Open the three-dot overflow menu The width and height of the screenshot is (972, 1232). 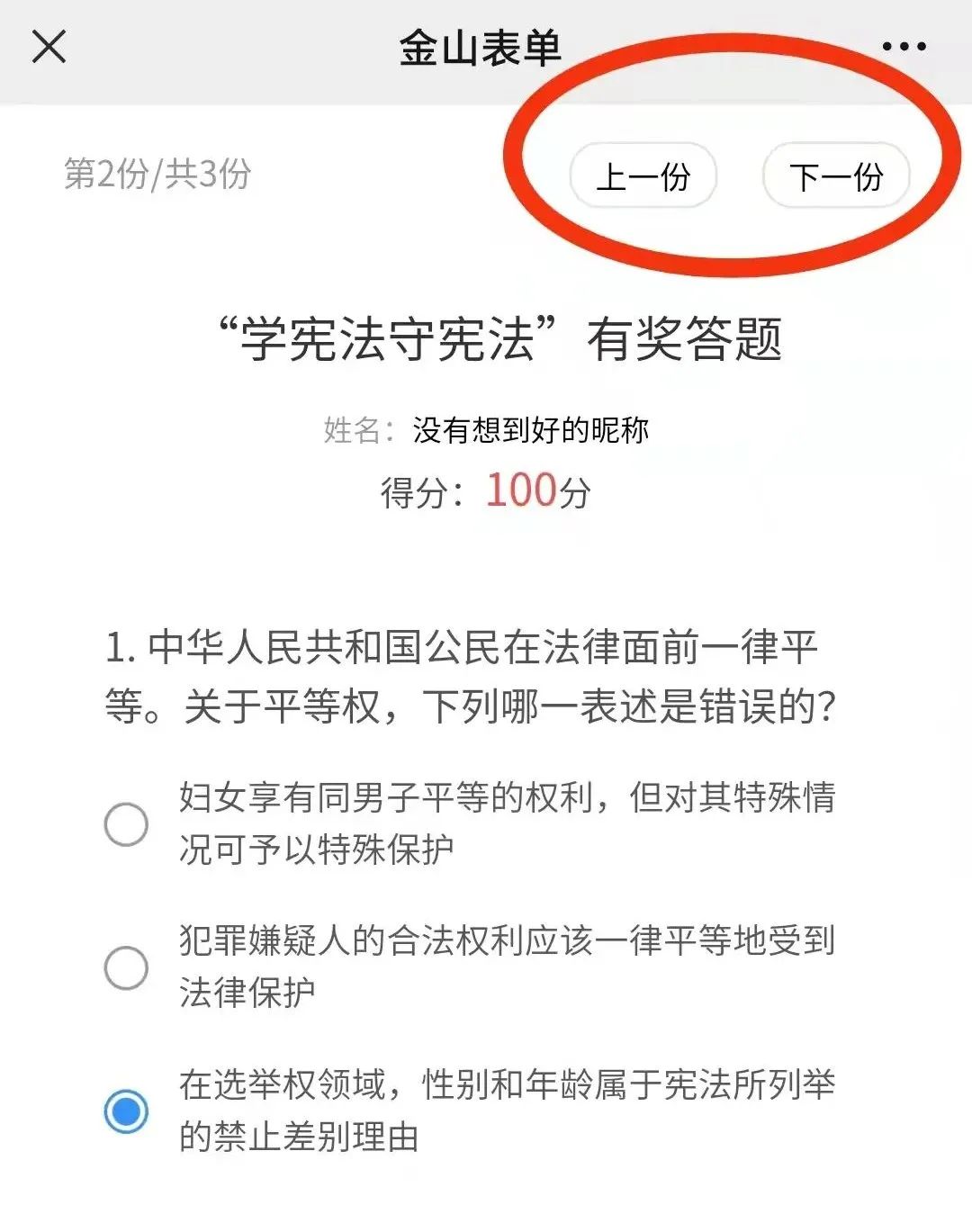click(x=904, y=47)
